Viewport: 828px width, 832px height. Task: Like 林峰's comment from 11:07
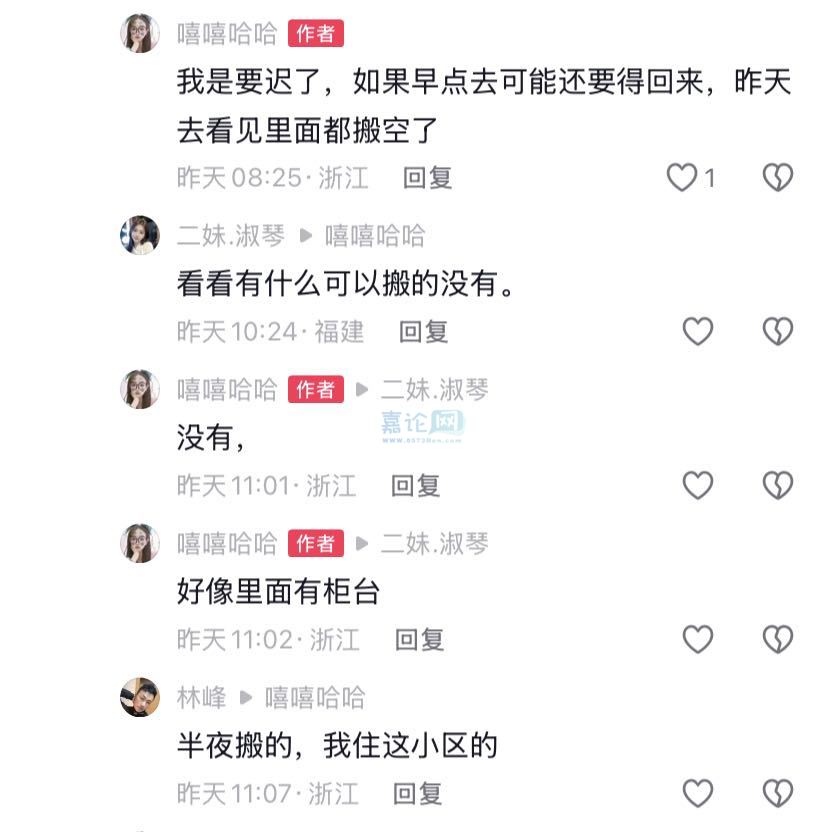[x=697, y=794]
